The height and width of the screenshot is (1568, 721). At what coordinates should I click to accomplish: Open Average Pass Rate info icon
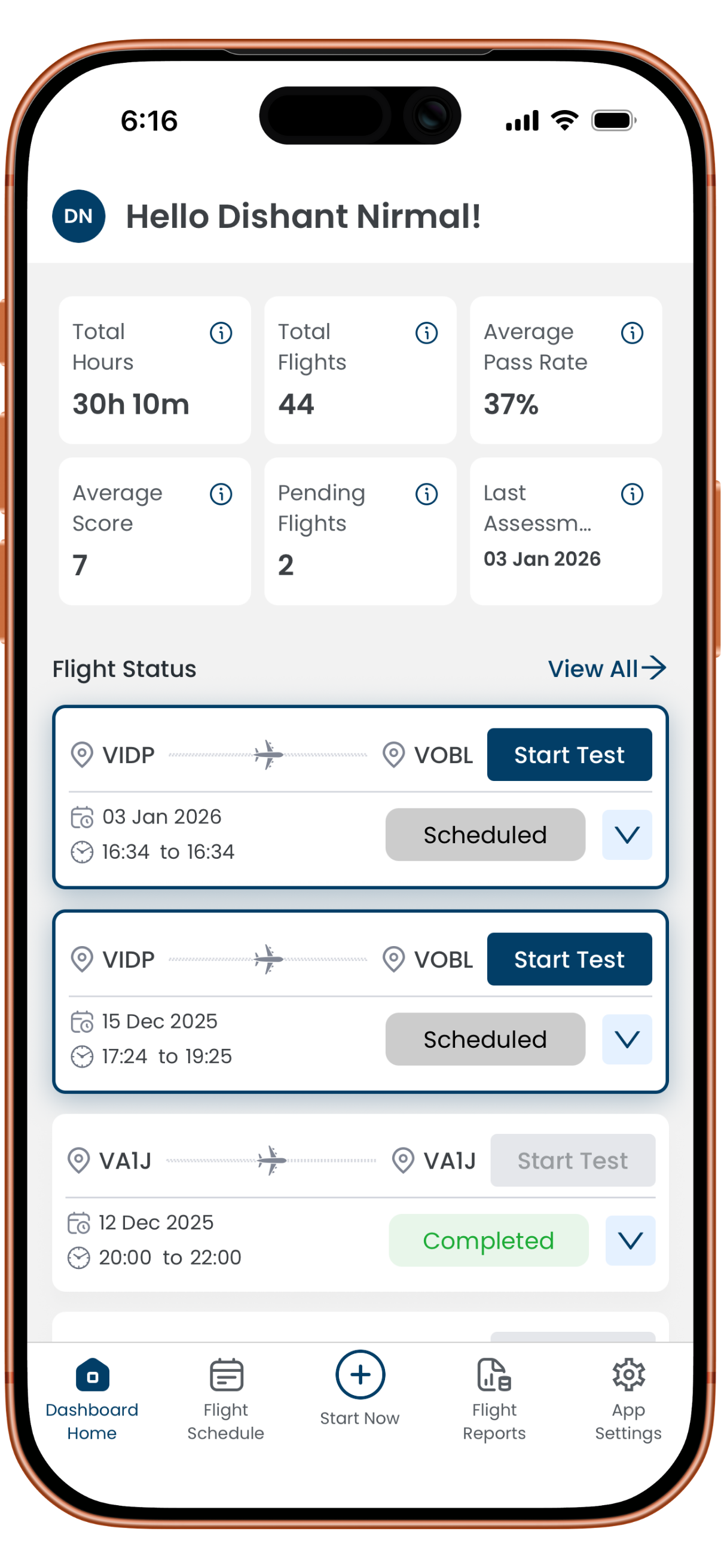click(x=631, y=333)
